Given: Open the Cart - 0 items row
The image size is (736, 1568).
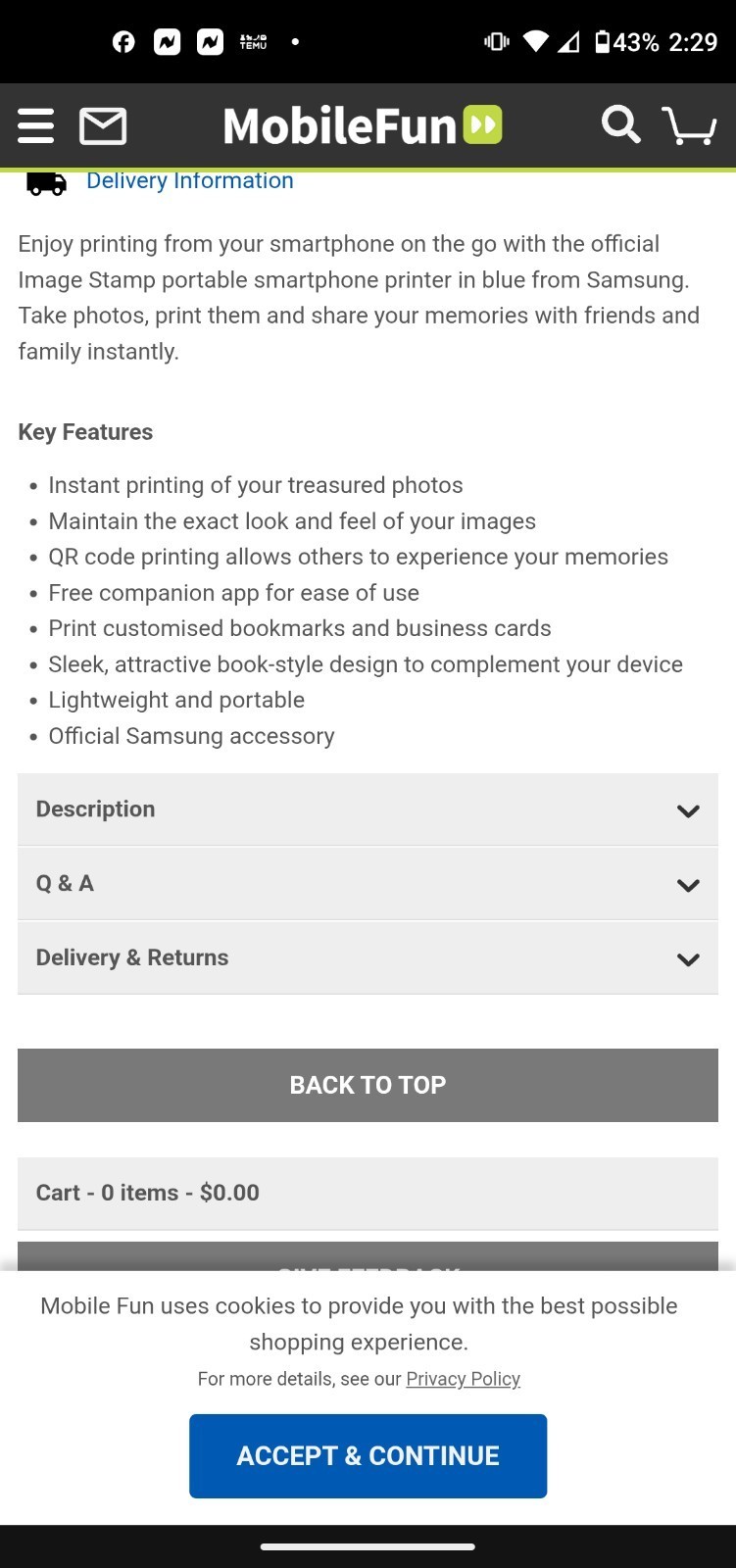Looking at the screenshot, I should (368, 1194).
